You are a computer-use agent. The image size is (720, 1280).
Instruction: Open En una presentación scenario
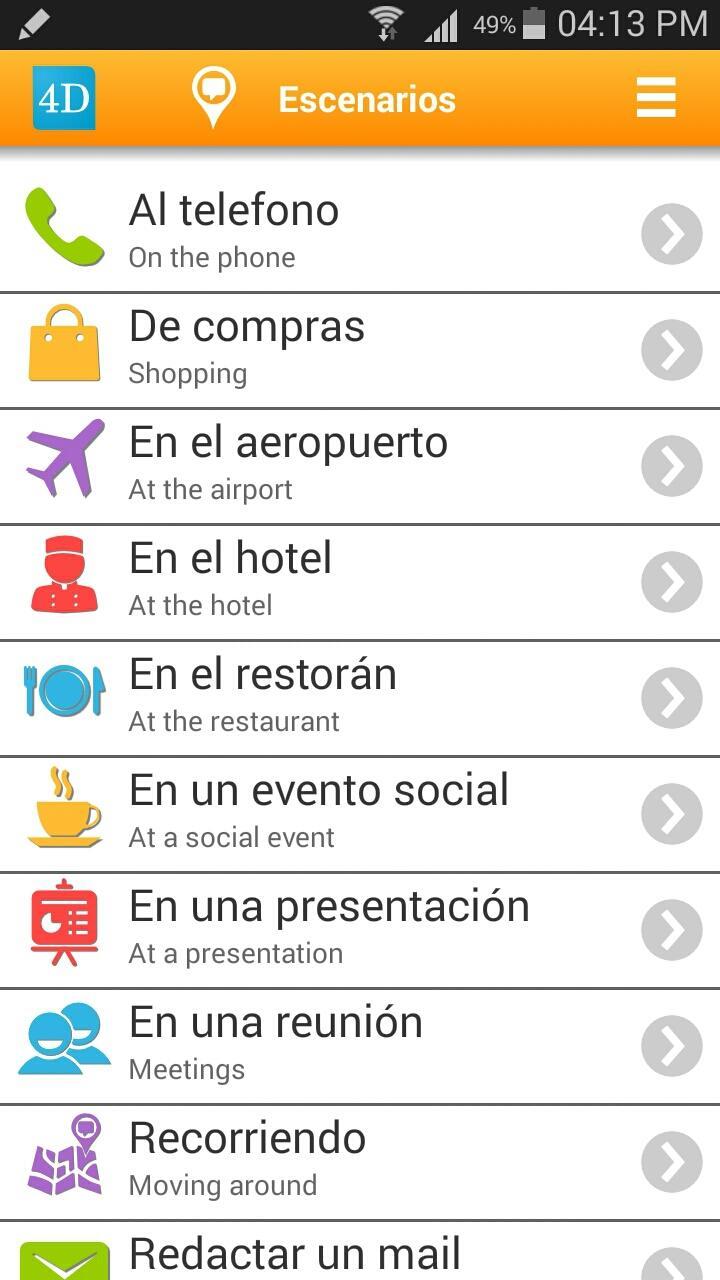point(360,929)
